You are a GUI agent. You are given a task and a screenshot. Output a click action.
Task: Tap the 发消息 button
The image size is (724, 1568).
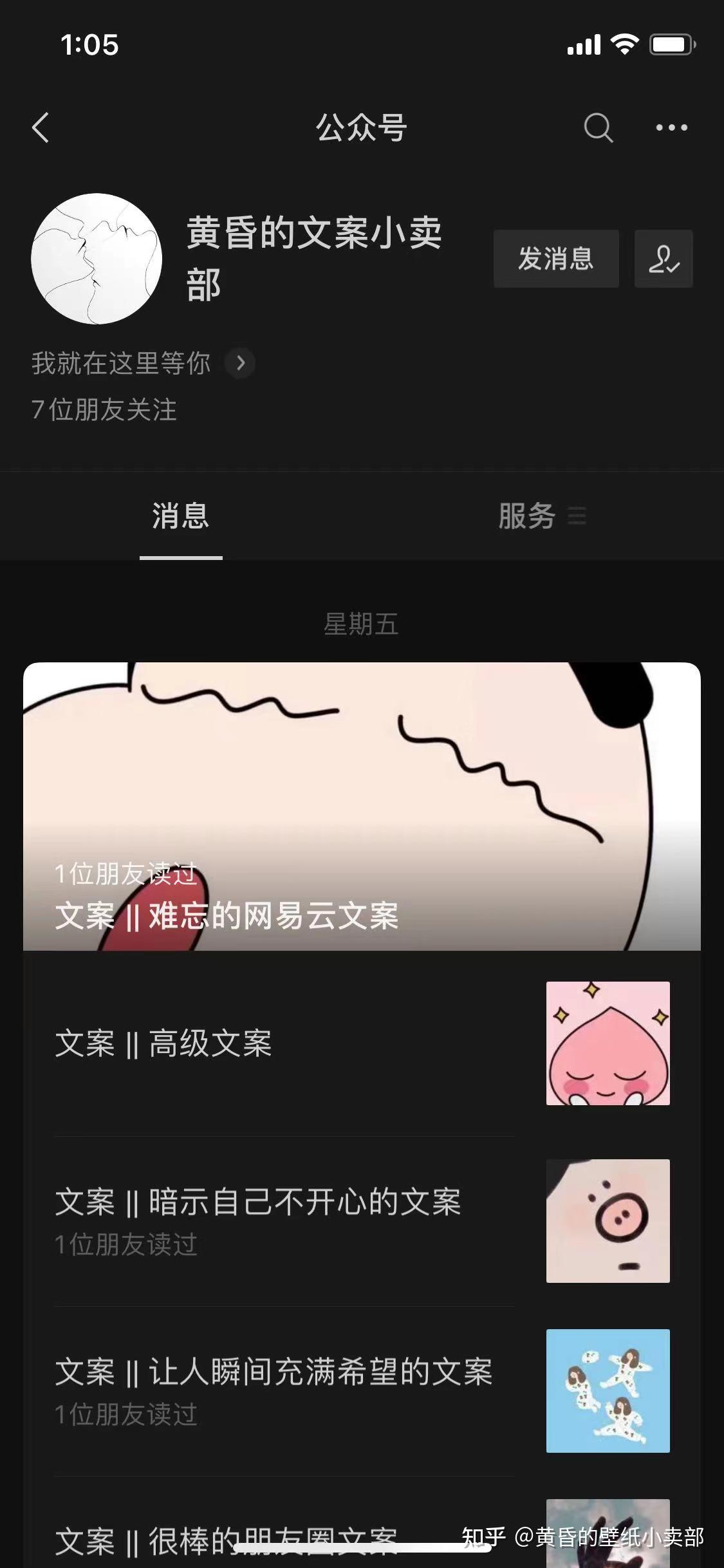[x=556, y=259]
